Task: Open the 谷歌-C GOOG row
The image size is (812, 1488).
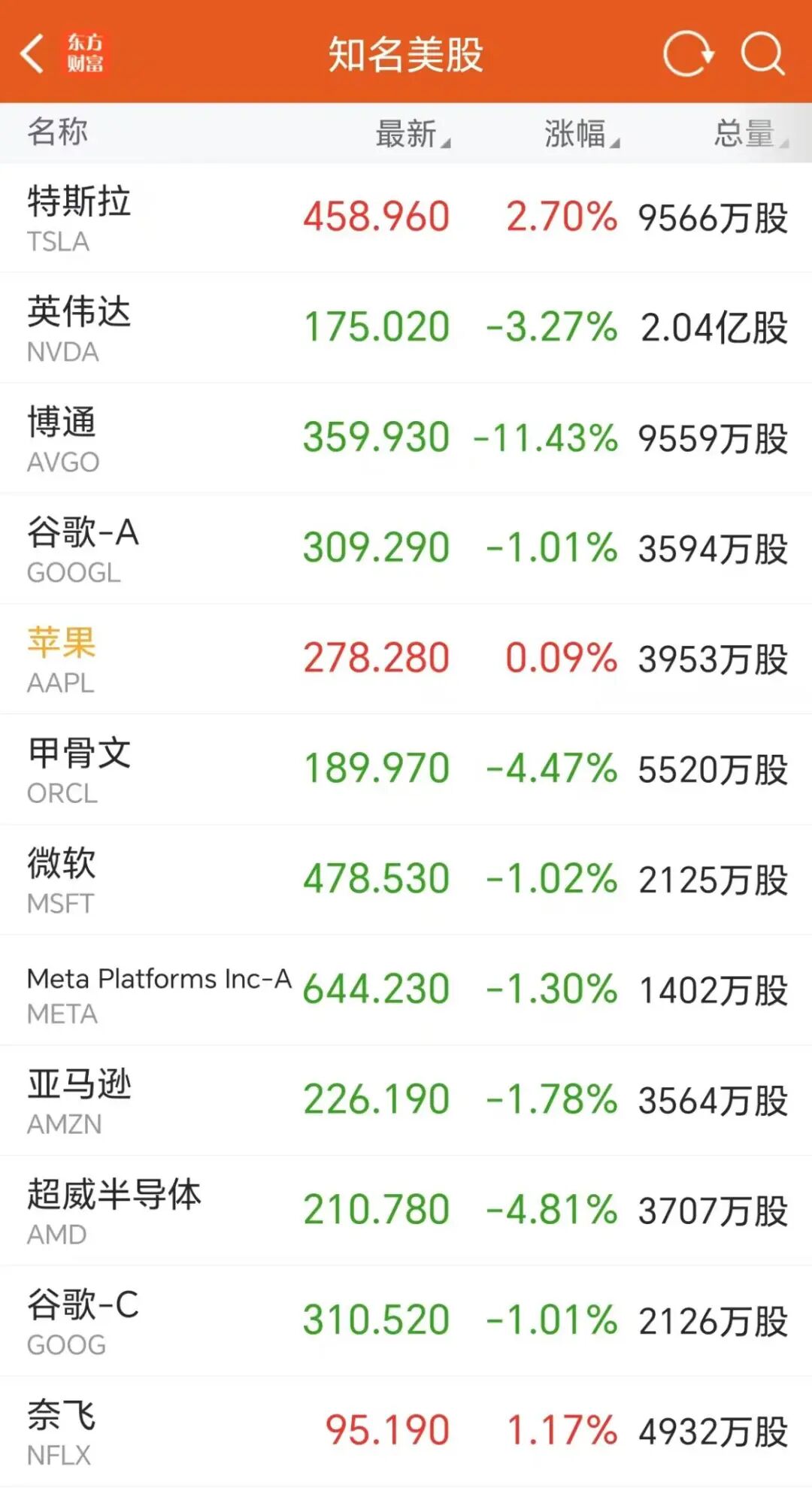Action: click(406, 1321)
